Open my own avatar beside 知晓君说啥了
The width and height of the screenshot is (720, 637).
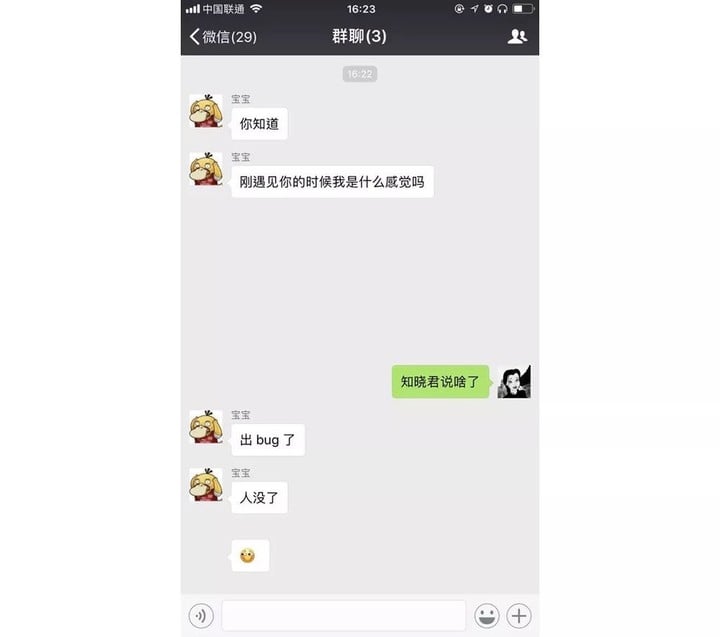[514, 382]
